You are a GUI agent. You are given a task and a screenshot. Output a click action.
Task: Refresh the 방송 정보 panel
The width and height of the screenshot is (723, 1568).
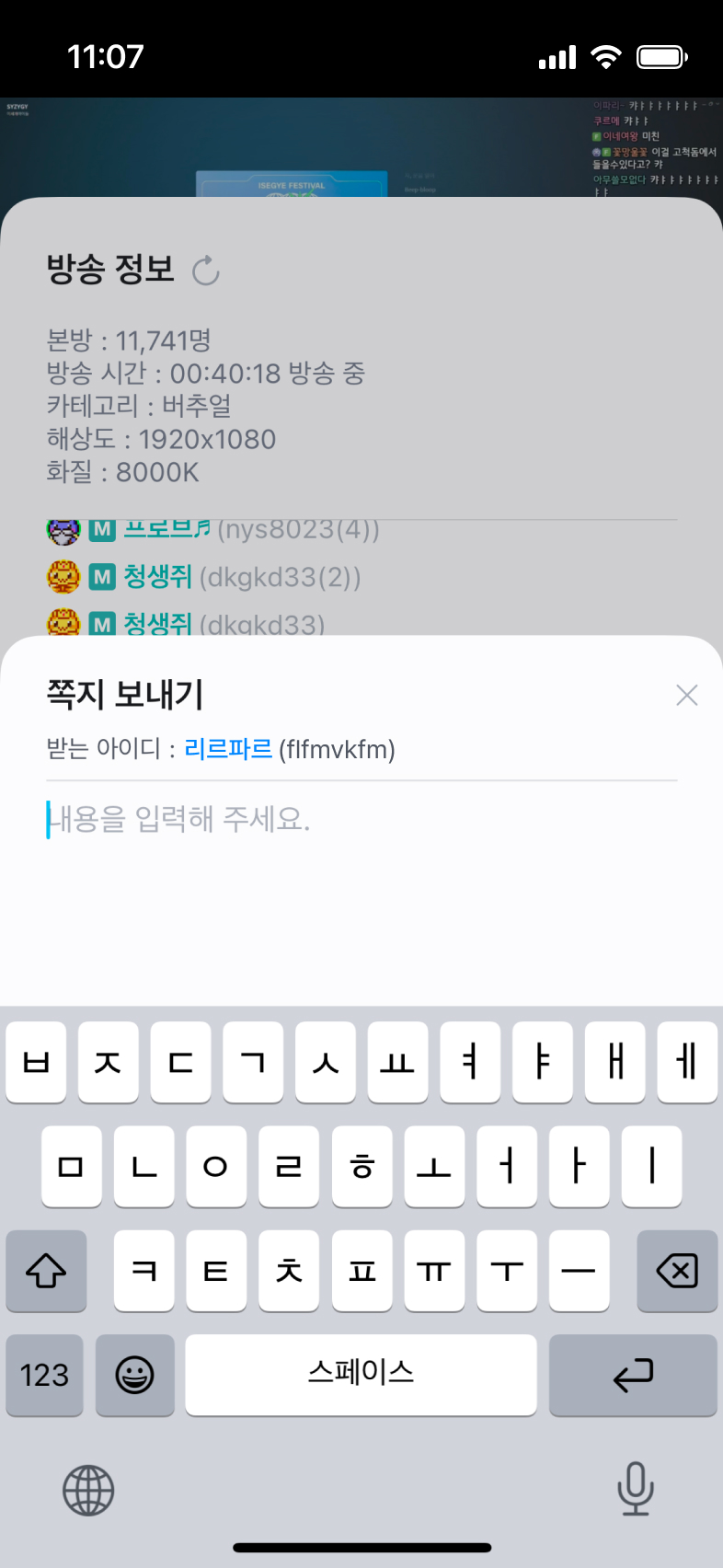pyautogui.click(x=205, y=271)
